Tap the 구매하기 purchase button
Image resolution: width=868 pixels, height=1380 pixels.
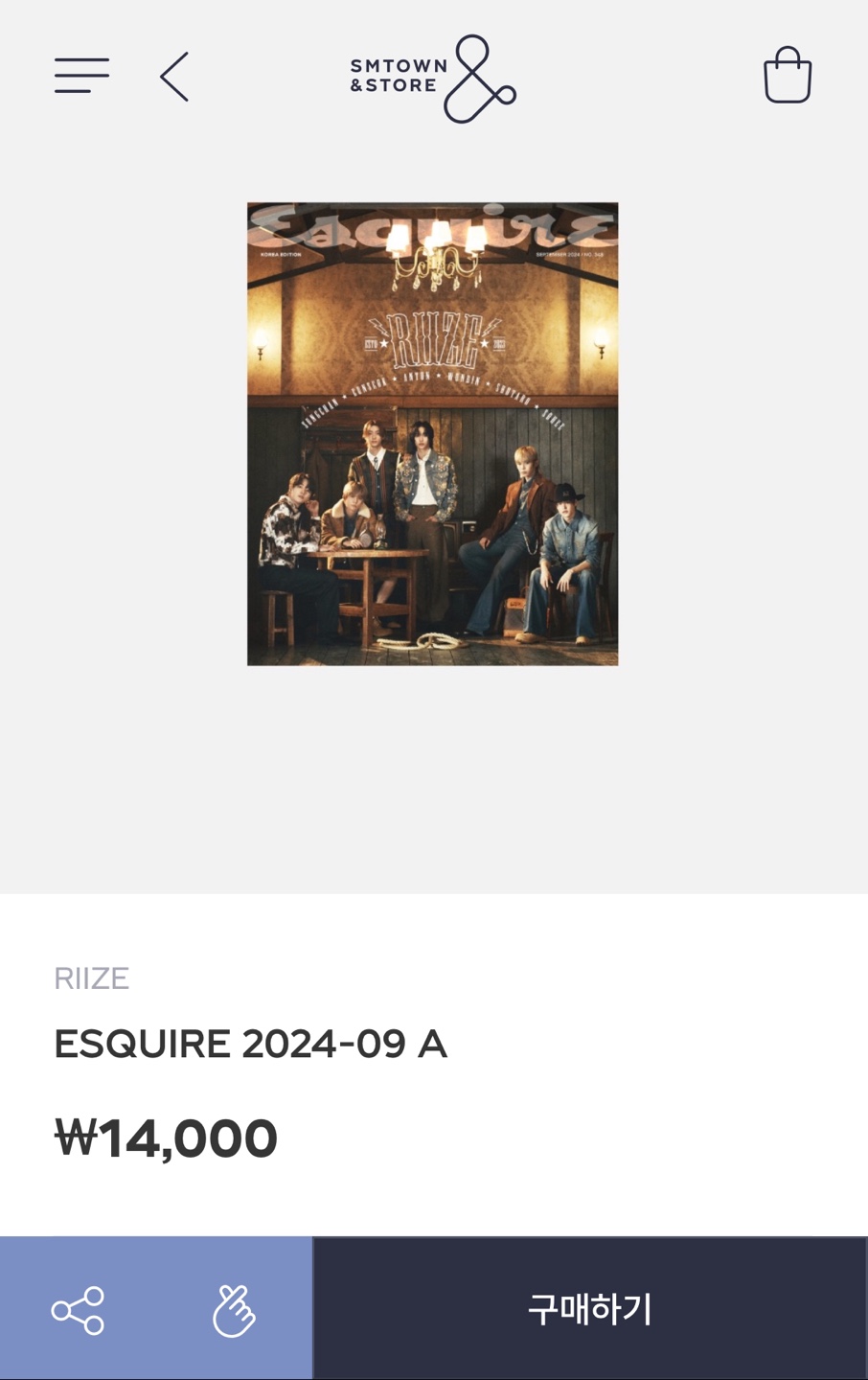590,1309
